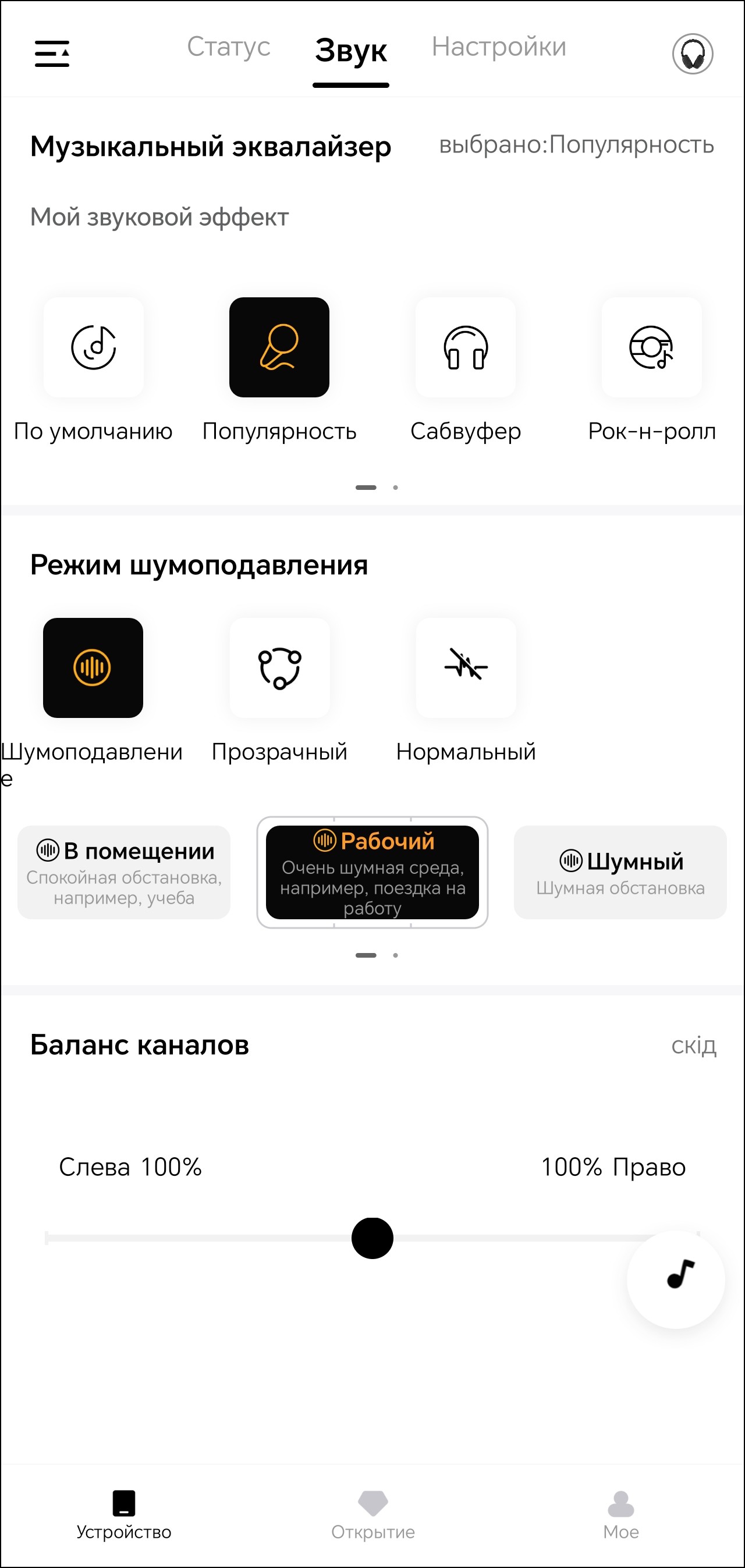Open the device list menu icon

(52, 54)
